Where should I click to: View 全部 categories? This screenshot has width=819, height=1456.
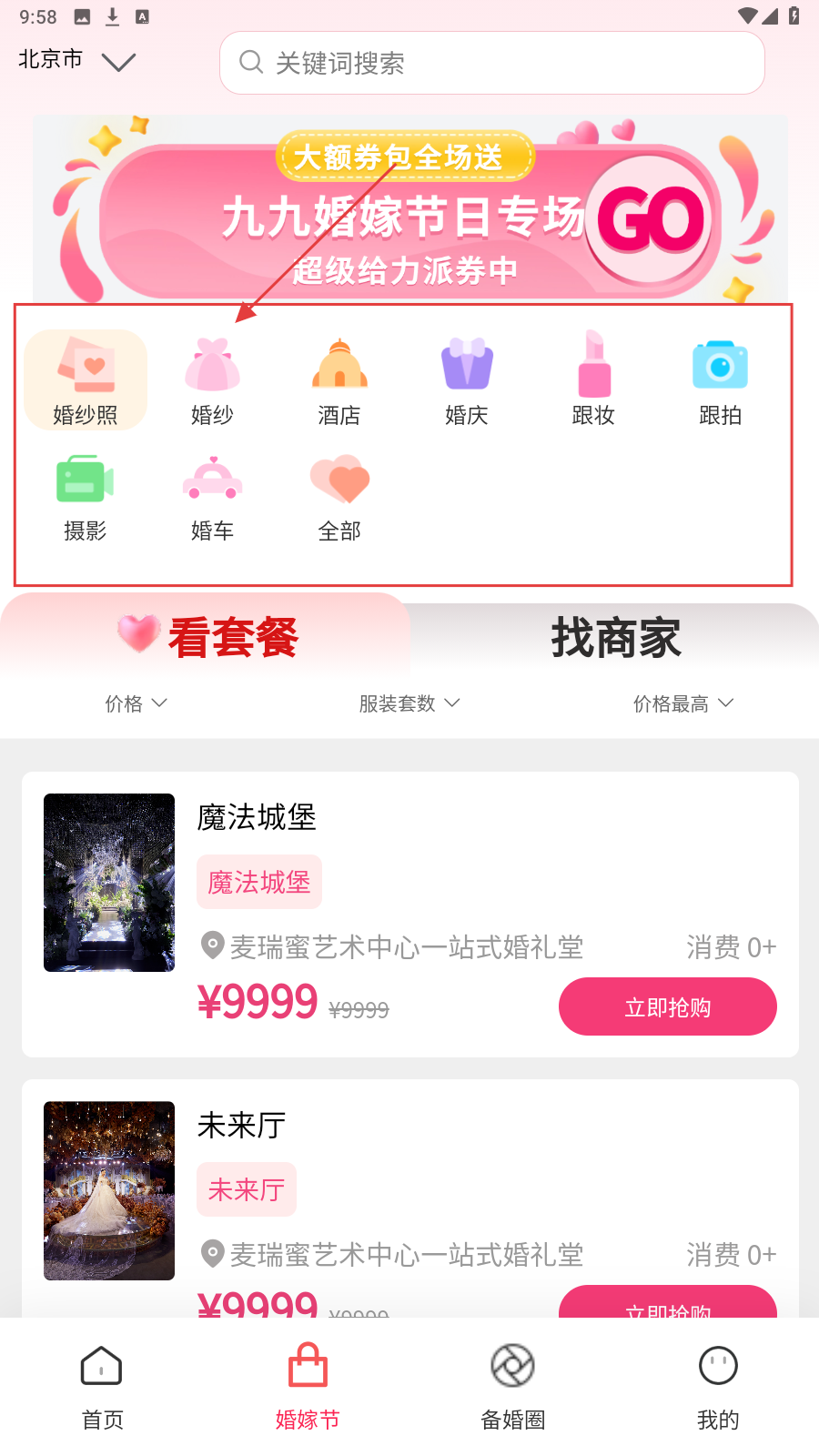click(339, 498)
